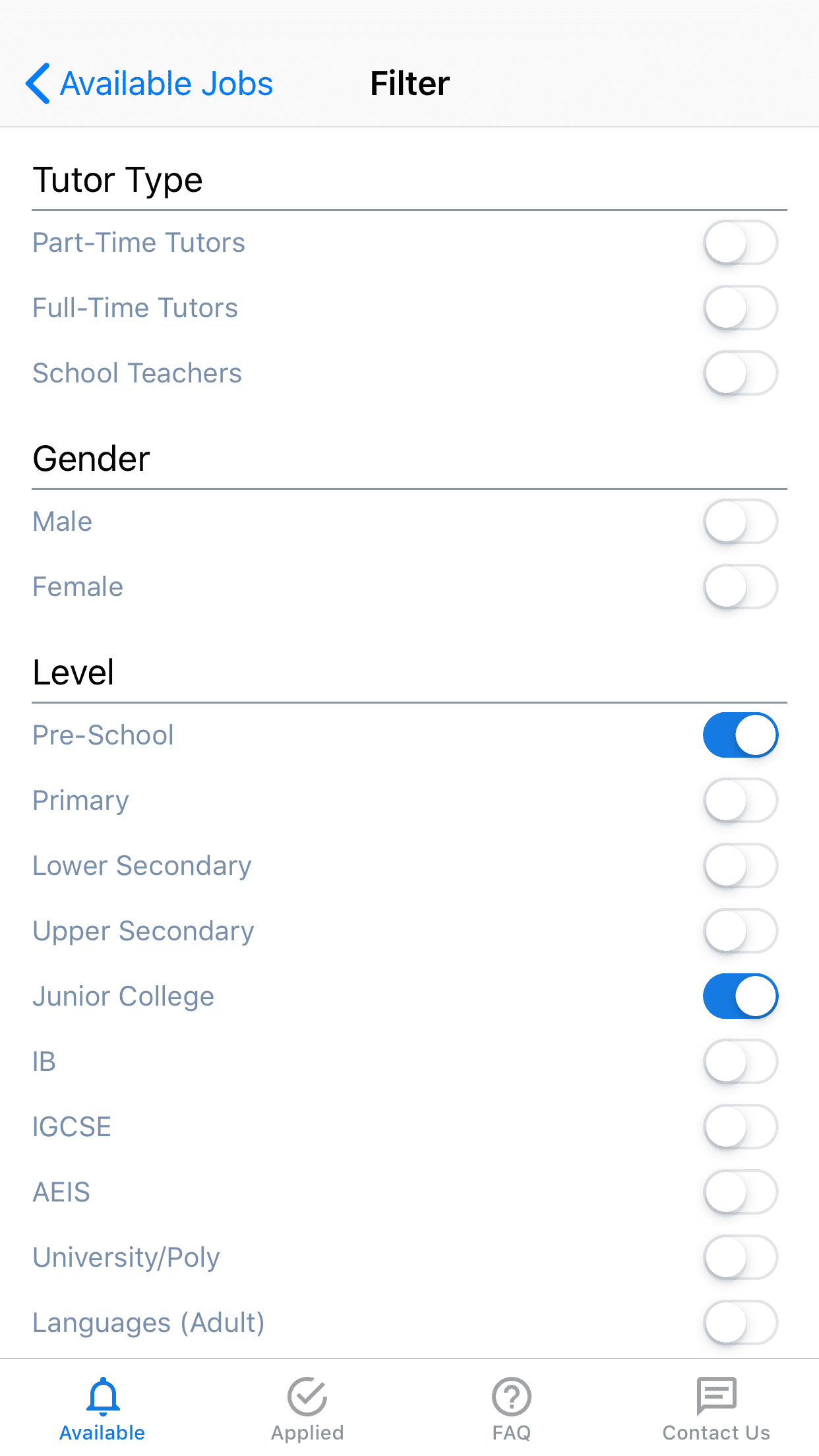Screen dimensions: 819x1456
Task: Enable Lower Secondary level
Action: click(x=740, y=866)
